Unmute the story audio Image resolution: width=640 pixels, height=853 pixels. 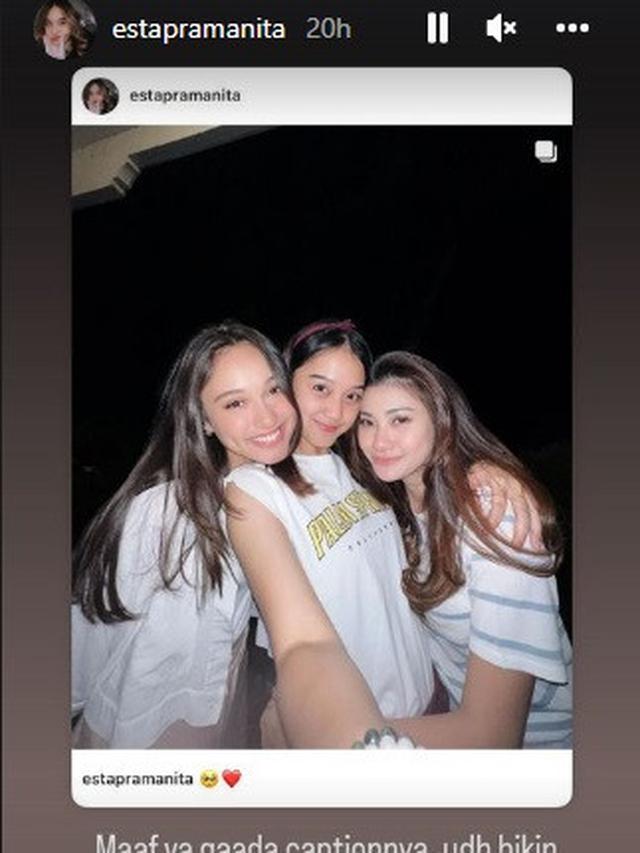[x=501, y=28]
